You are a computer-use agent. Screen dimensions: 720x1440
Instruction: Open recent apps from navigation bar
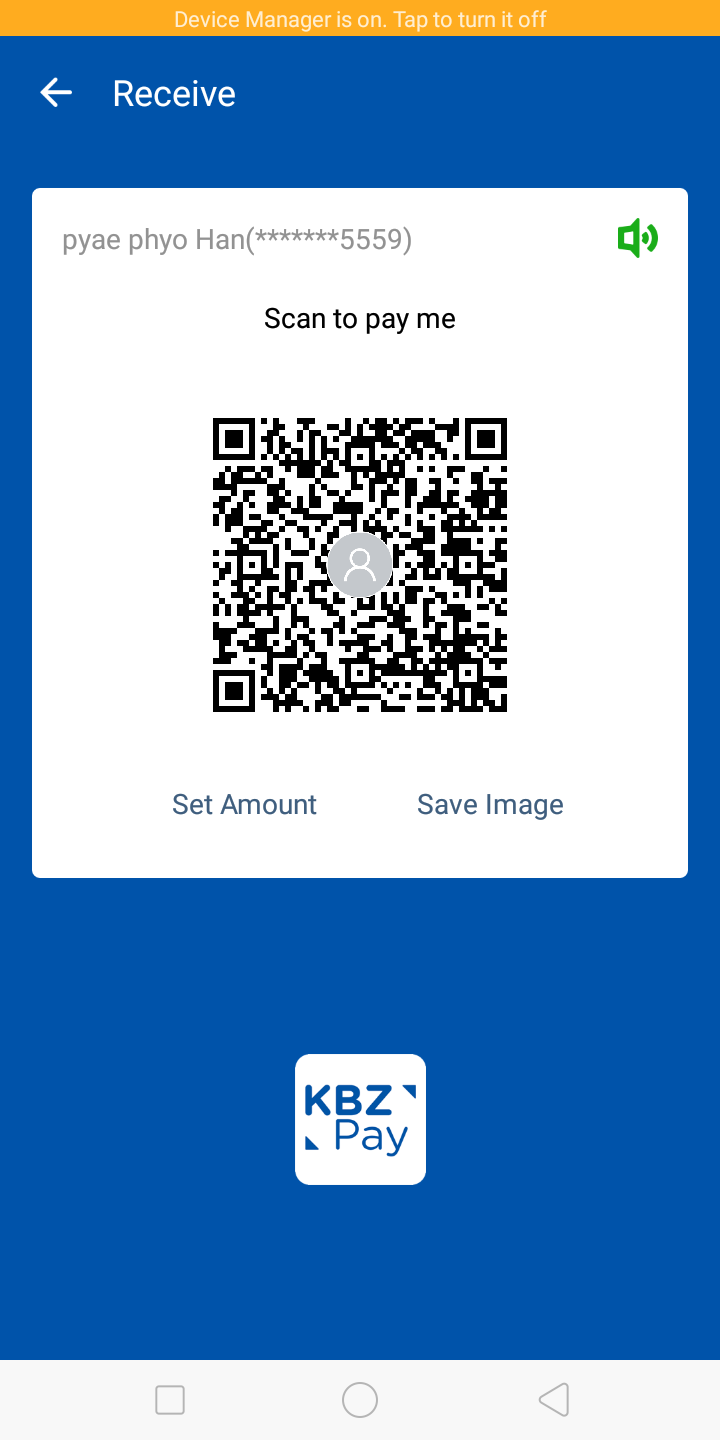coord(170,1400)
